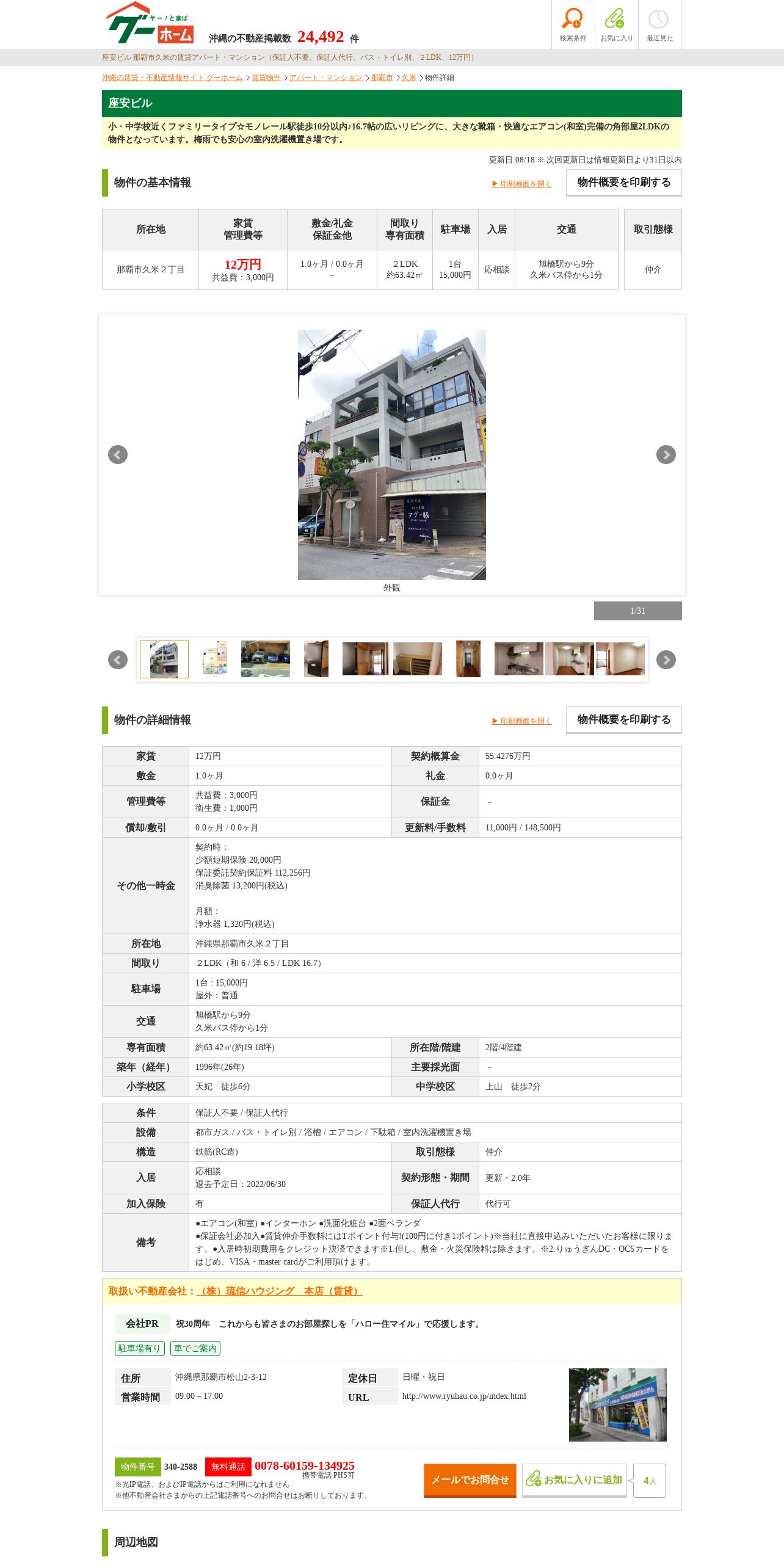Viewport: 784px width, 1568px height.
Task: Select the parking lot thumbnail photo
Action: pyautogui.click(x=266, y=659)
